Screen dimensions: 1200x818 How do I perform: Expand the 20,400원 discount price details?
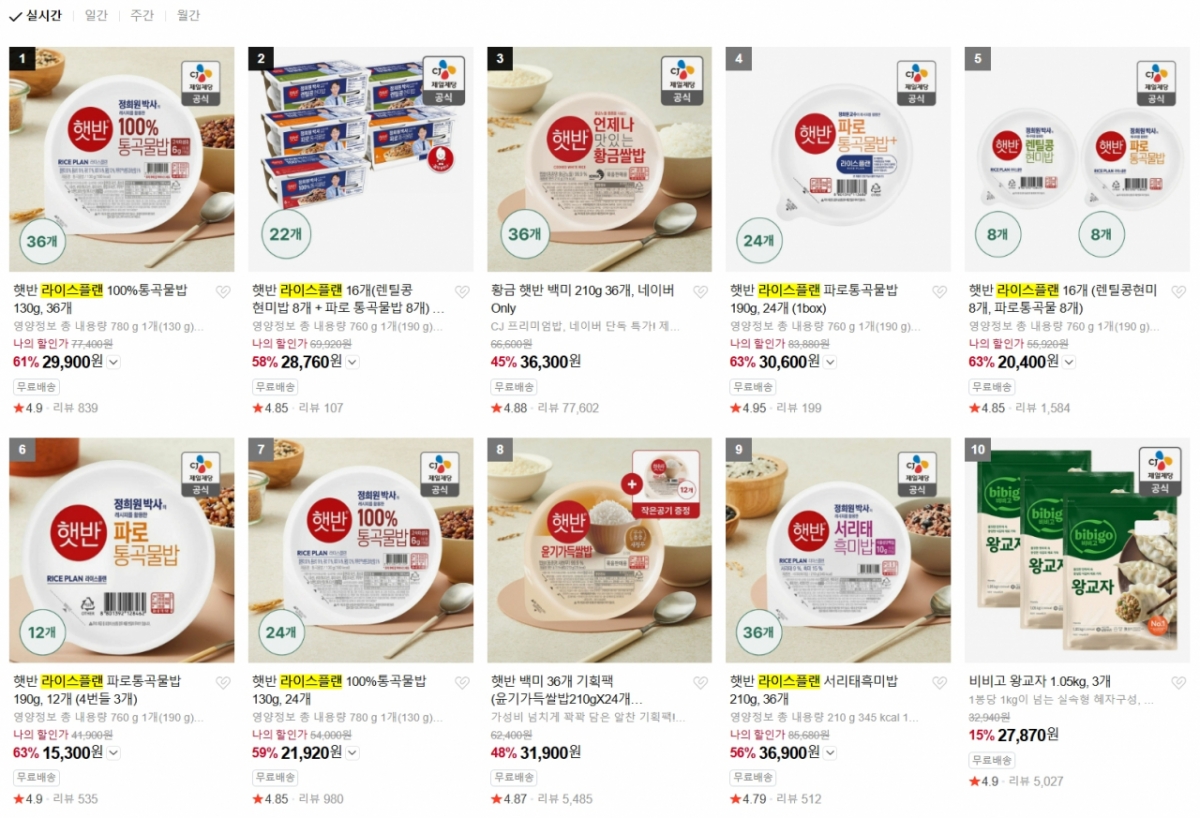coord(1068,362)
